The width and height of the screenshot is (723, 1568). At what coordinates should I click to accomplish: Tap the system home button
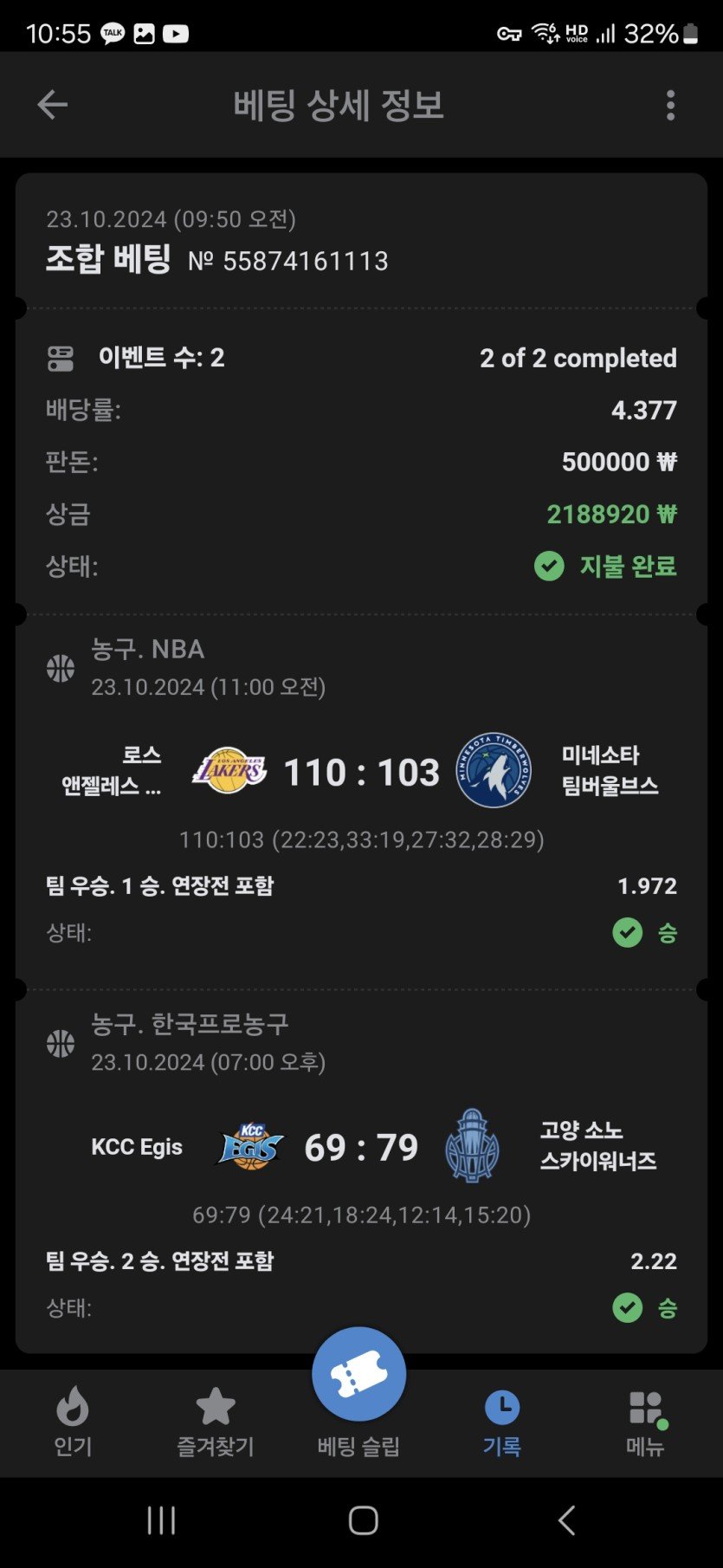(x=363, y=1519)
